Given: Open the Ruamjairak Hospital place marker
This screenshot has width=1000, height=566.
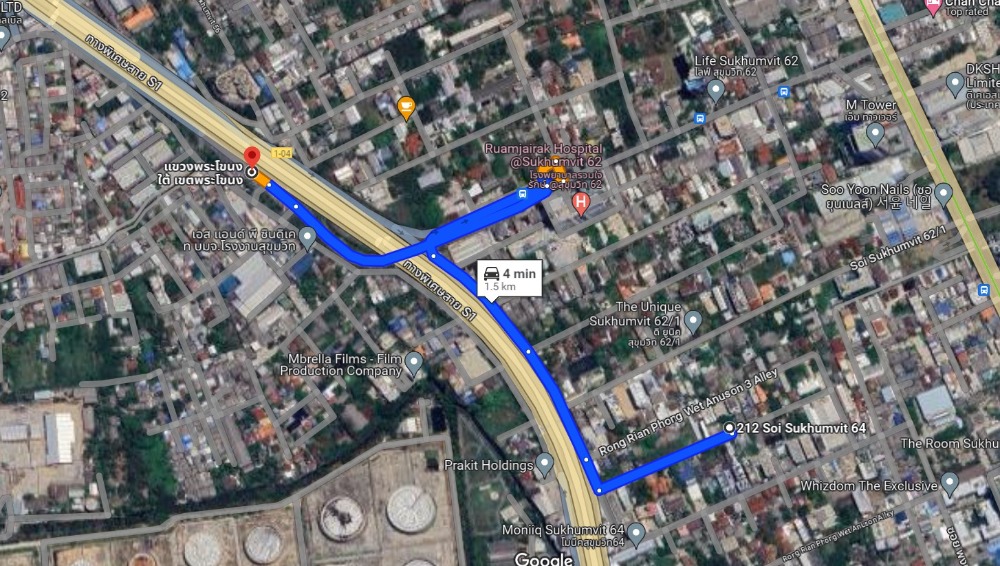Looking at the screenshot, I should [579, 204].
